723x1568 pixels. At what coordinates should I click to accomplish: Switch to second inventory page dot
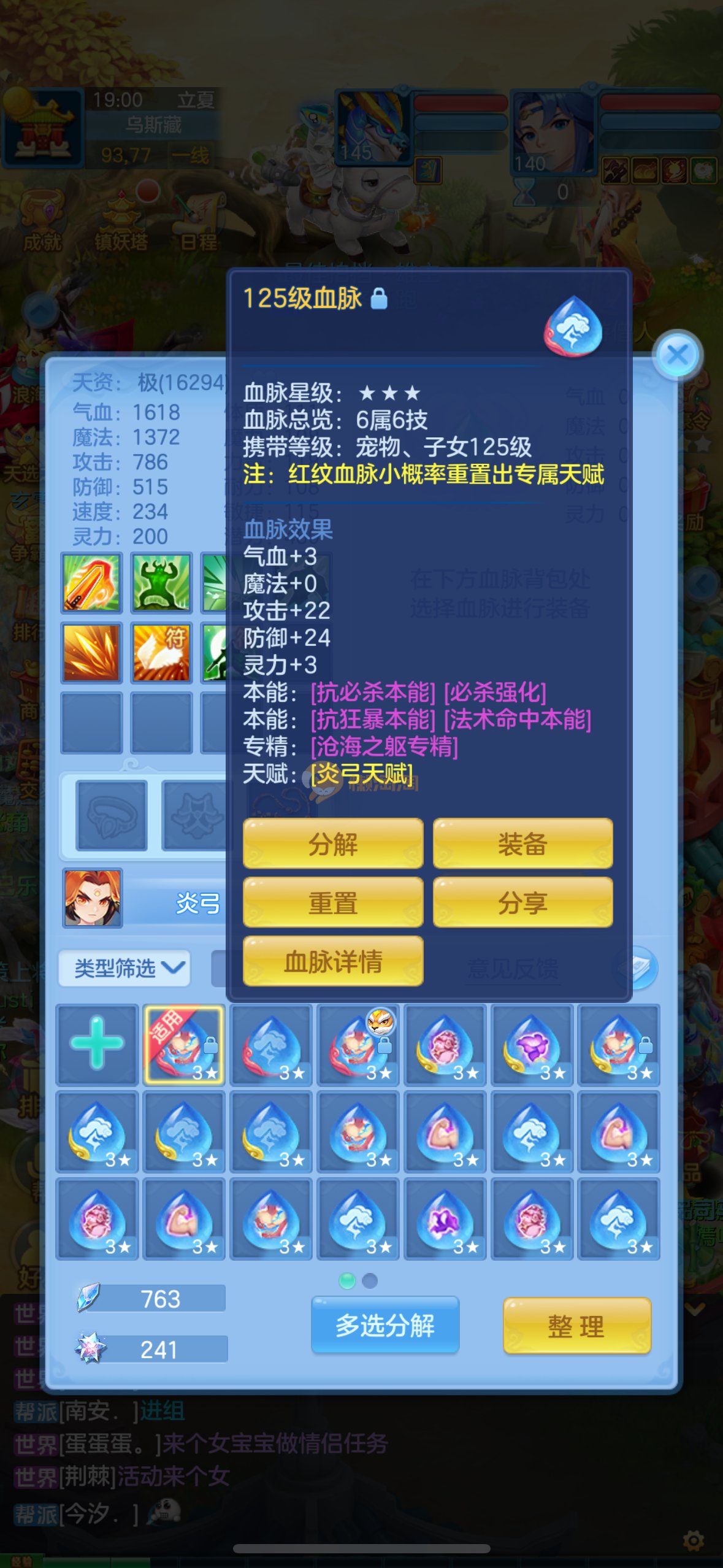pyautogui.click(x=370, y=1281)
